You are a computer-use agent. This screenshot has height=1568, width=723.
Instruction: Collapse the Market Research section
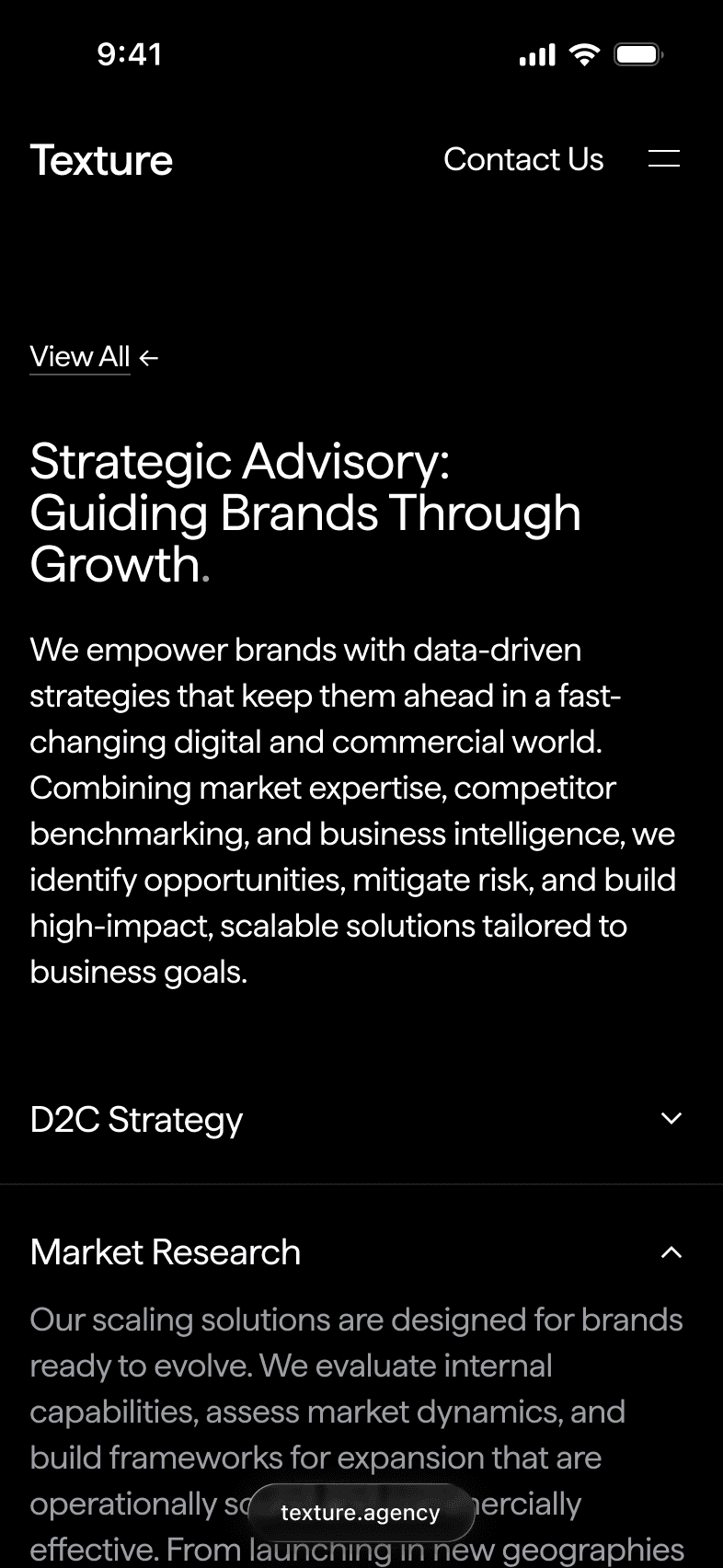pos(361,1251)
